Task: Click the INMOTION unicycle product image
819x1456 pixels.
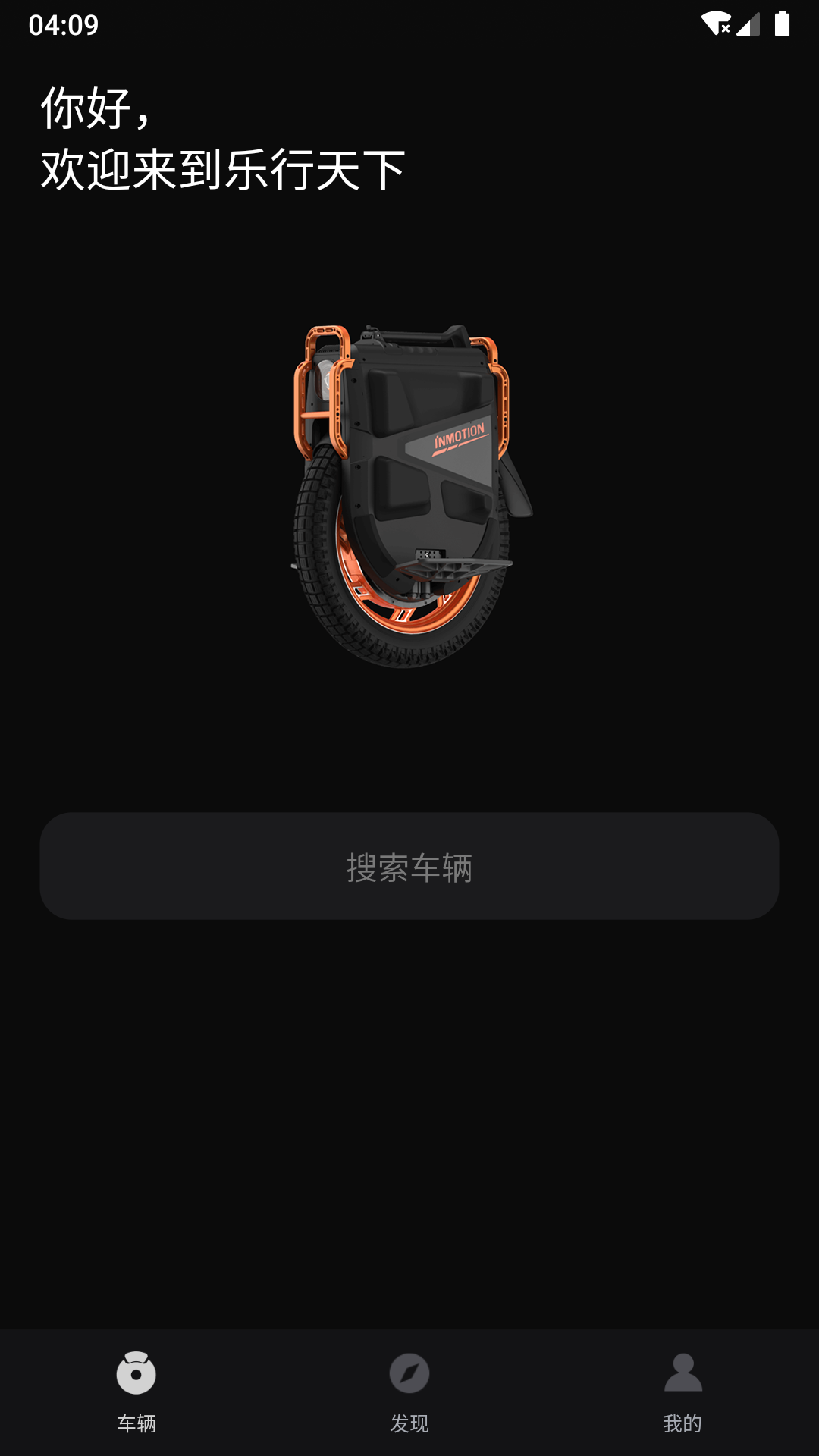Action: [x=409, y=493]
